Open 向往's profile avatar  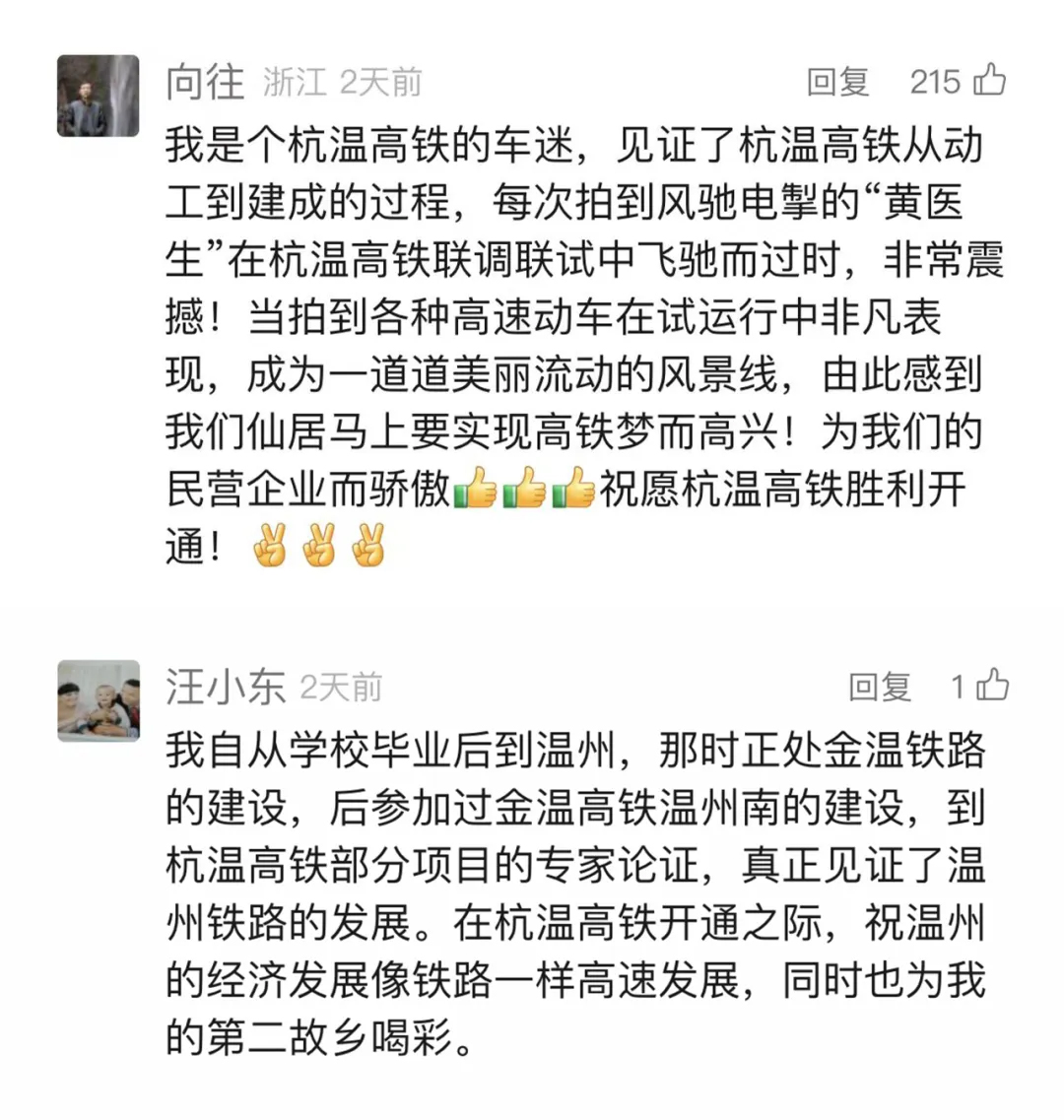pos(98,96)
